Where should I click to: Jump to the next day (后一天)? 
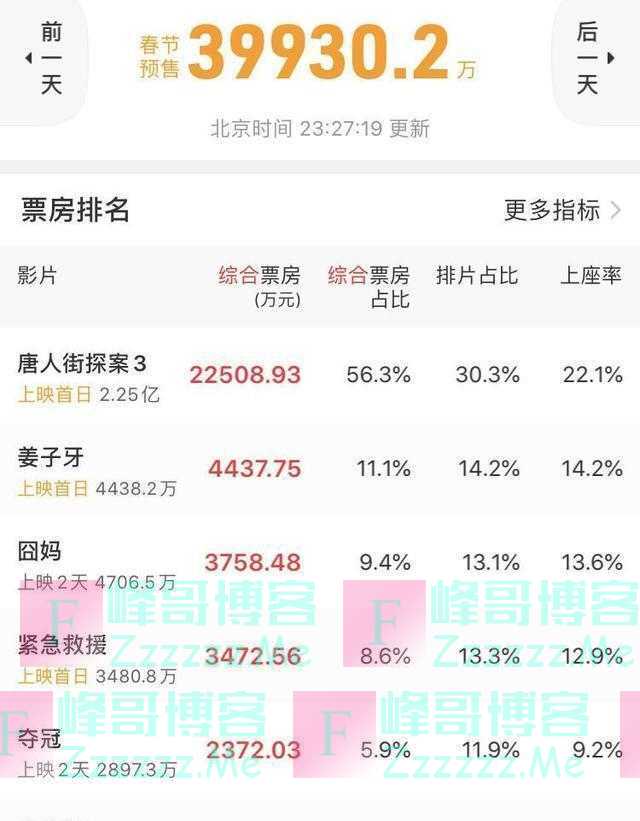596,58
